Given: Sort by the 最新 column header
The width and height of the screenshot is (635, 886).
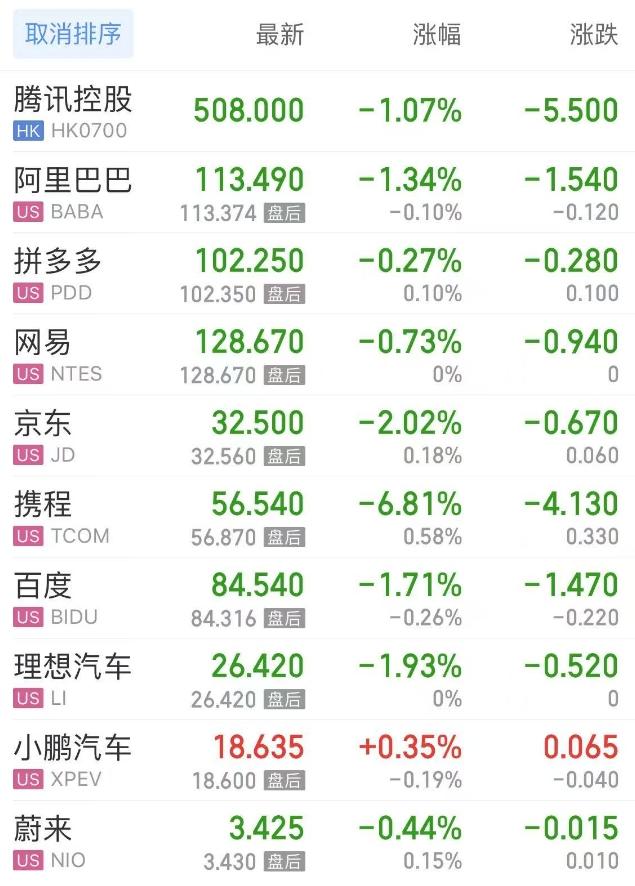Looking at the screenshot, I should 279,35.
